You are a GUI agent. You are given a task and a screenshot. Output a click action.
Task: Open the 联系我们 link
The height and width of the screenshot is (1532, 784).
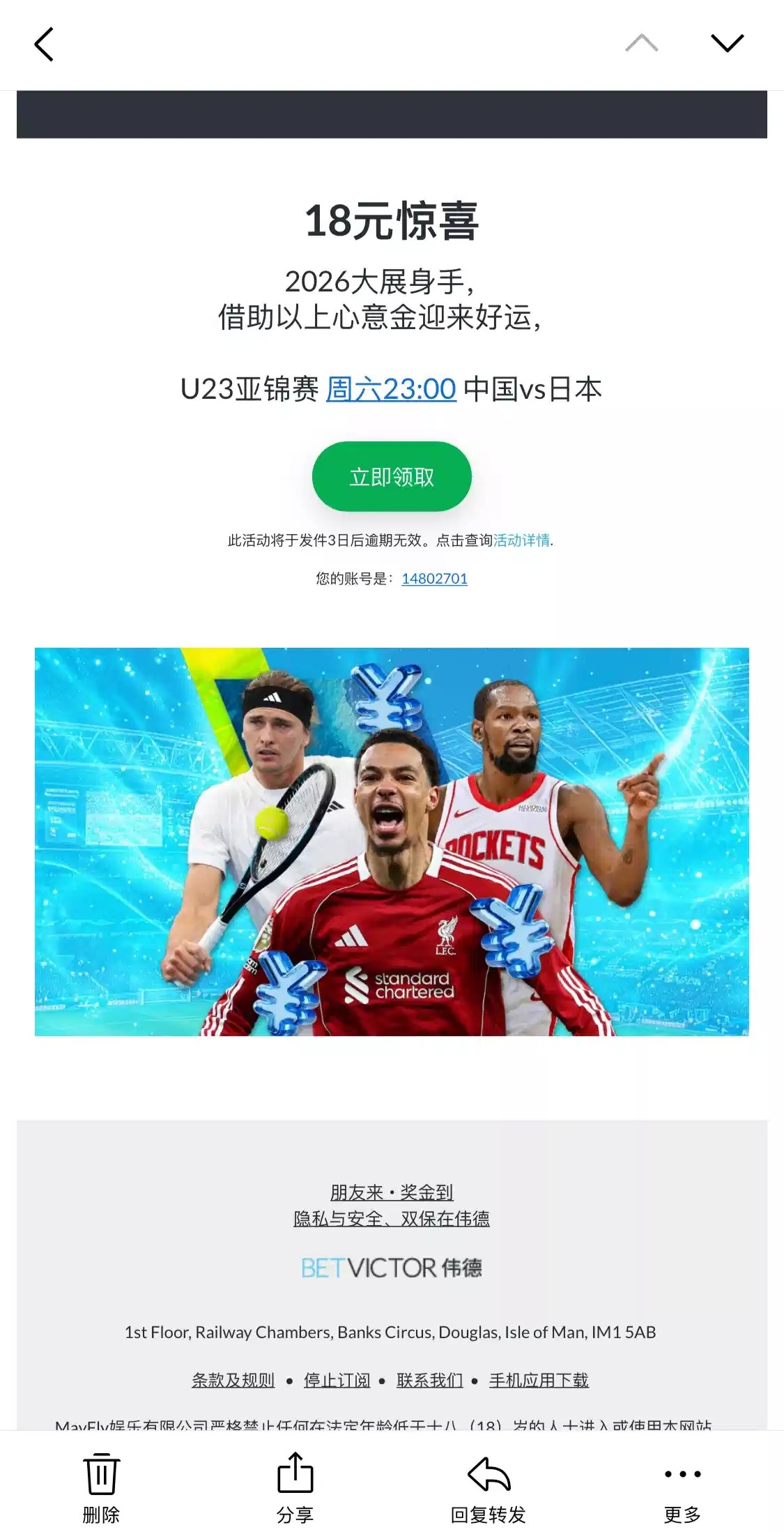(x=429, y=1380)
